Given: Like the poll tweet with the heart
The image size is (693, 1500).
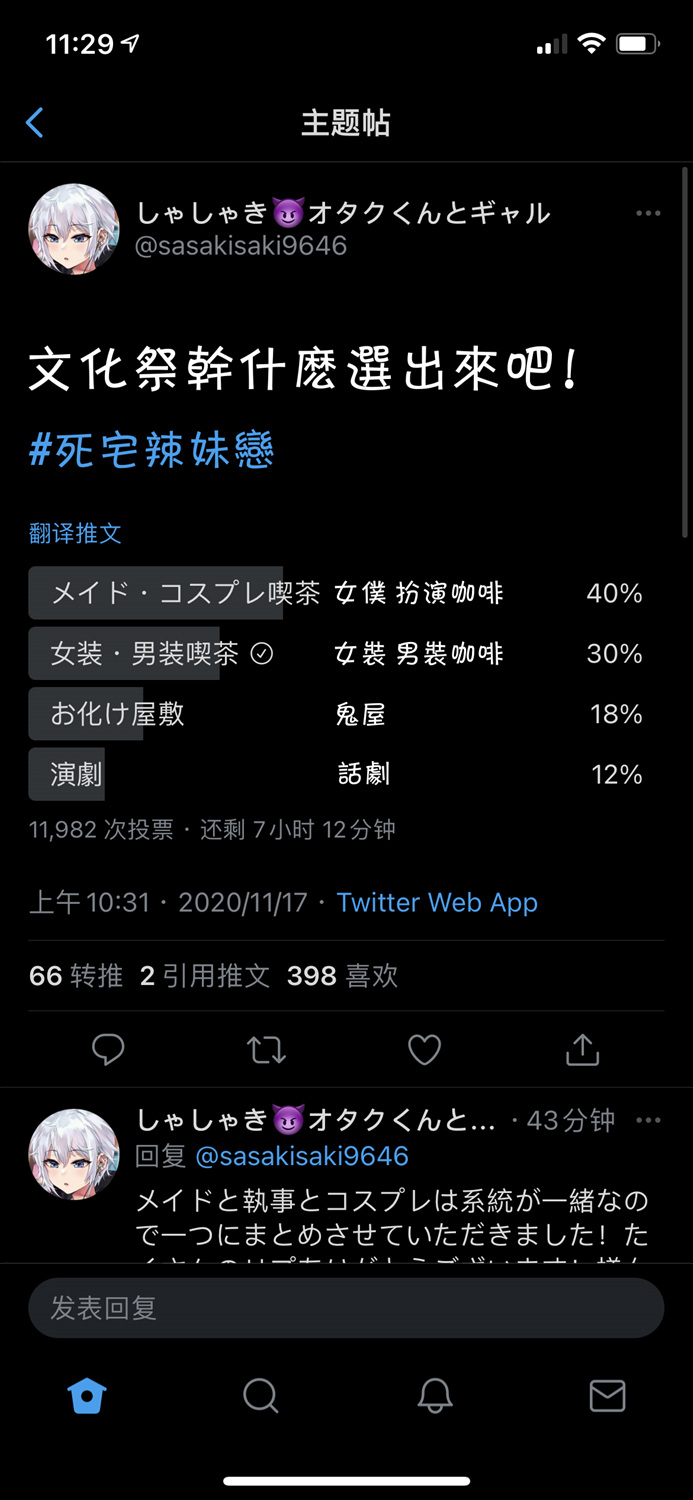Looking at the screenshot, I should pyautogui.click(x=424, y=1049).
